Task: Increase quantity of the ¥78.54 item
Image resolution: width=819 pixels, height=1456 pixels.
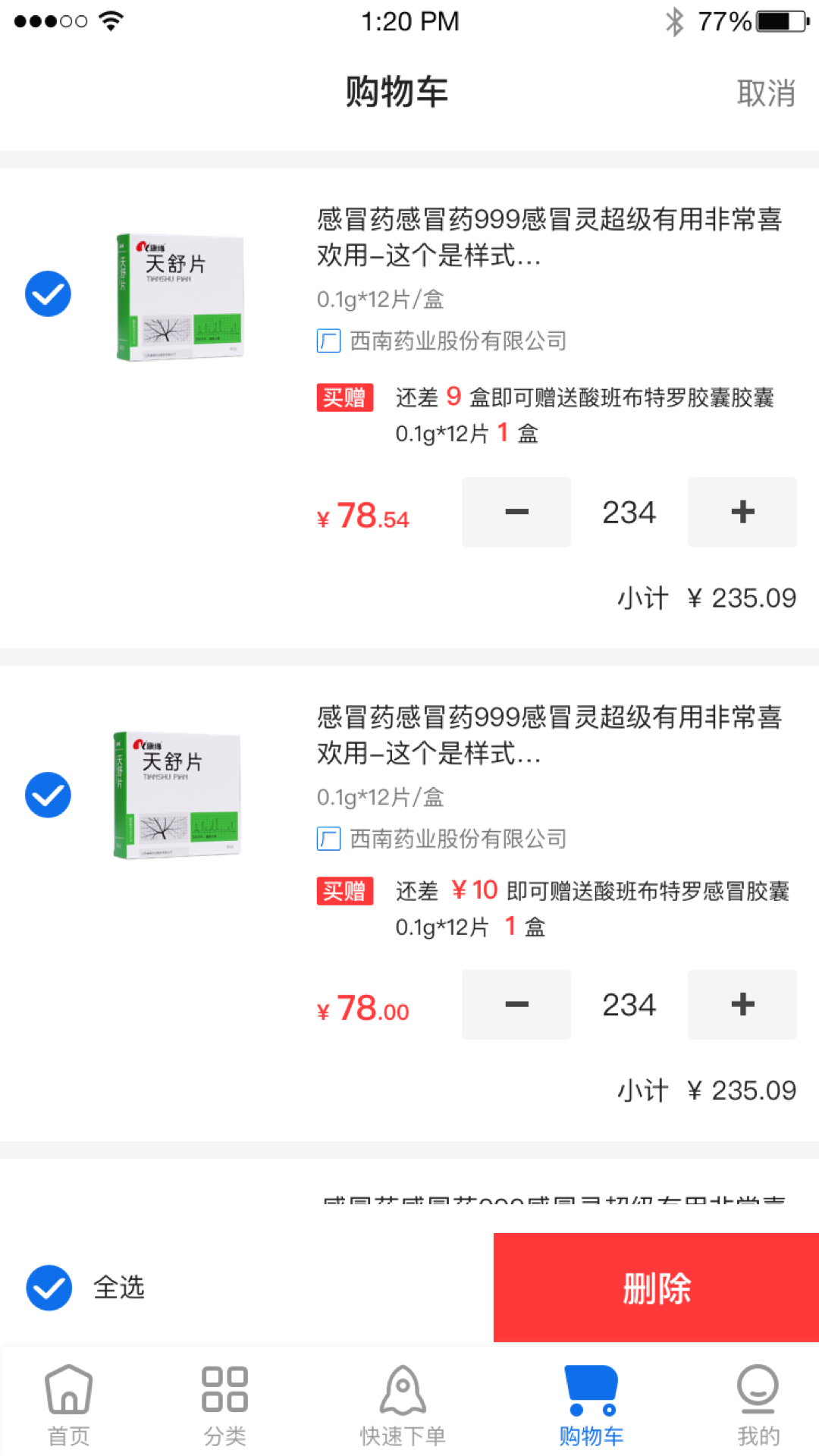Action: click(x=742, y=512)
